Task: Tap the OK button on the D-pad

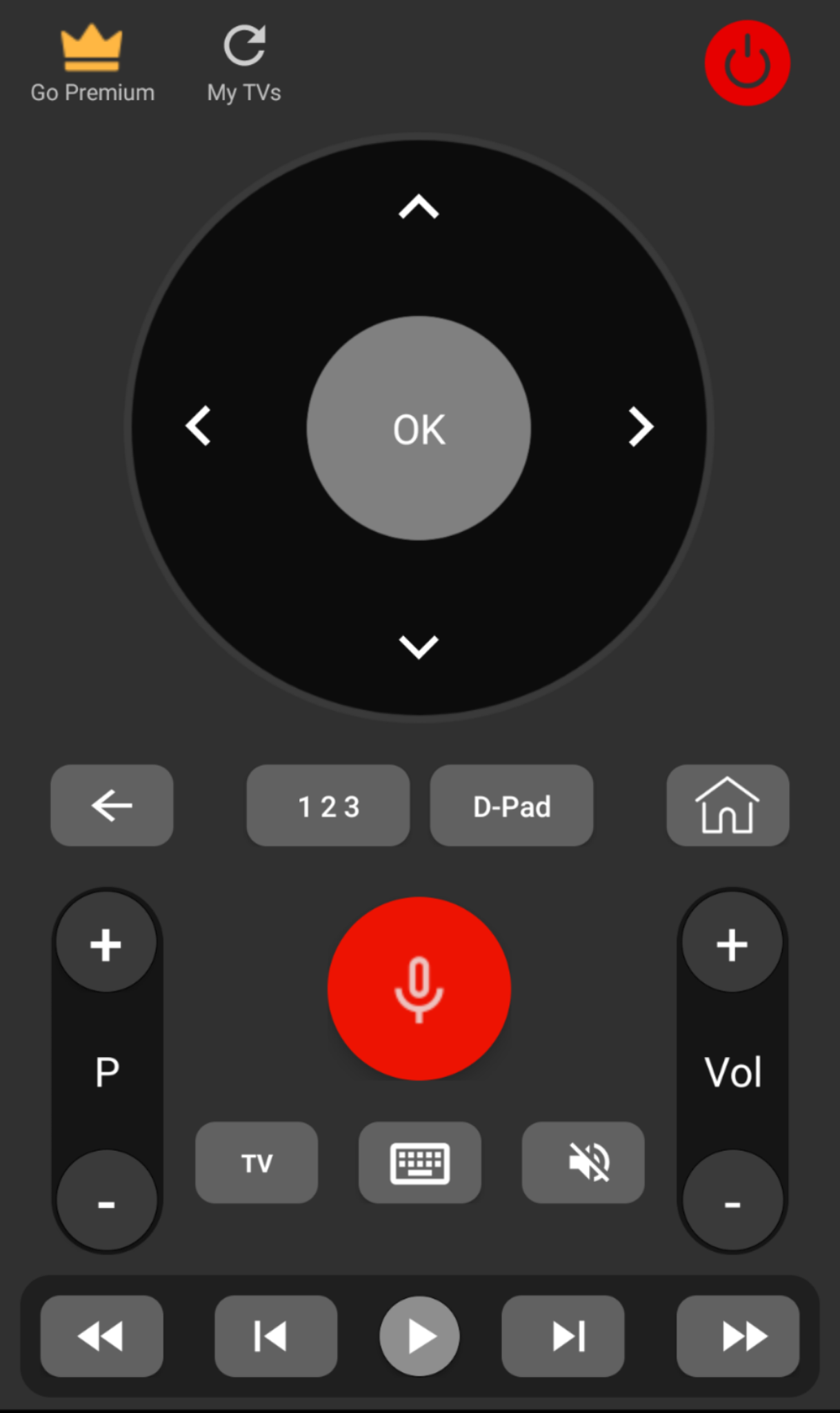Action: [x=419, y=428]
